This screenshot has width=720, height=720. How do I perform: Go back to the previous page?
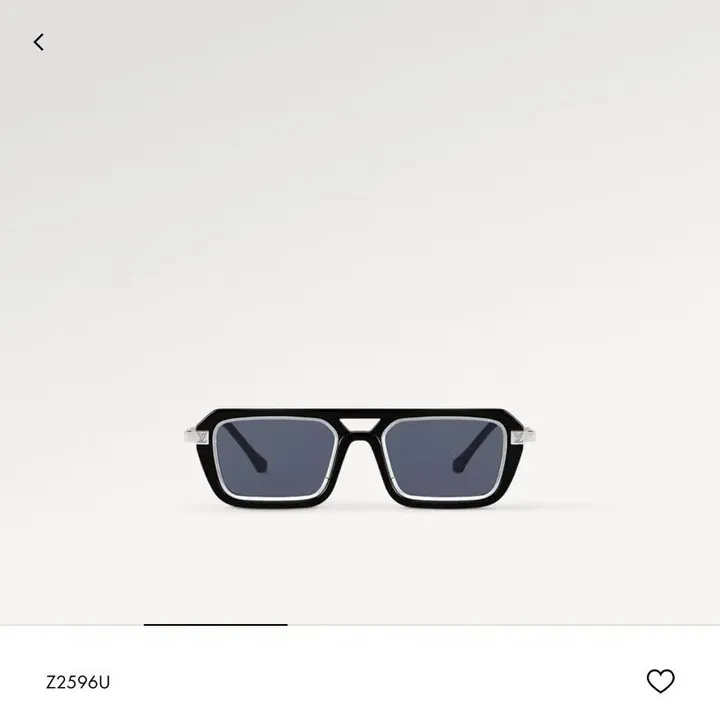tap(39, 42)
